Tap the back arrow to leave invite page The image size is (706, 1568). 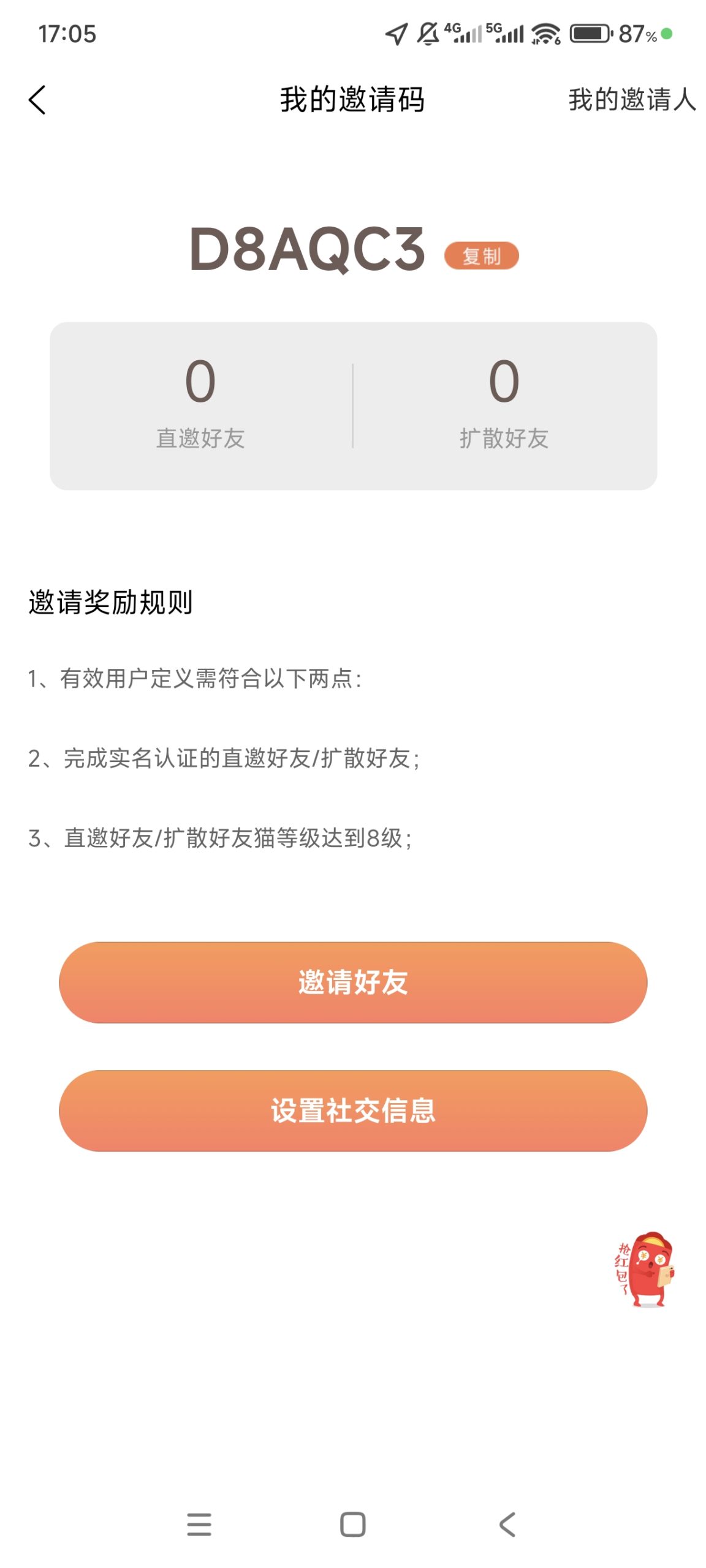point(37,100)
